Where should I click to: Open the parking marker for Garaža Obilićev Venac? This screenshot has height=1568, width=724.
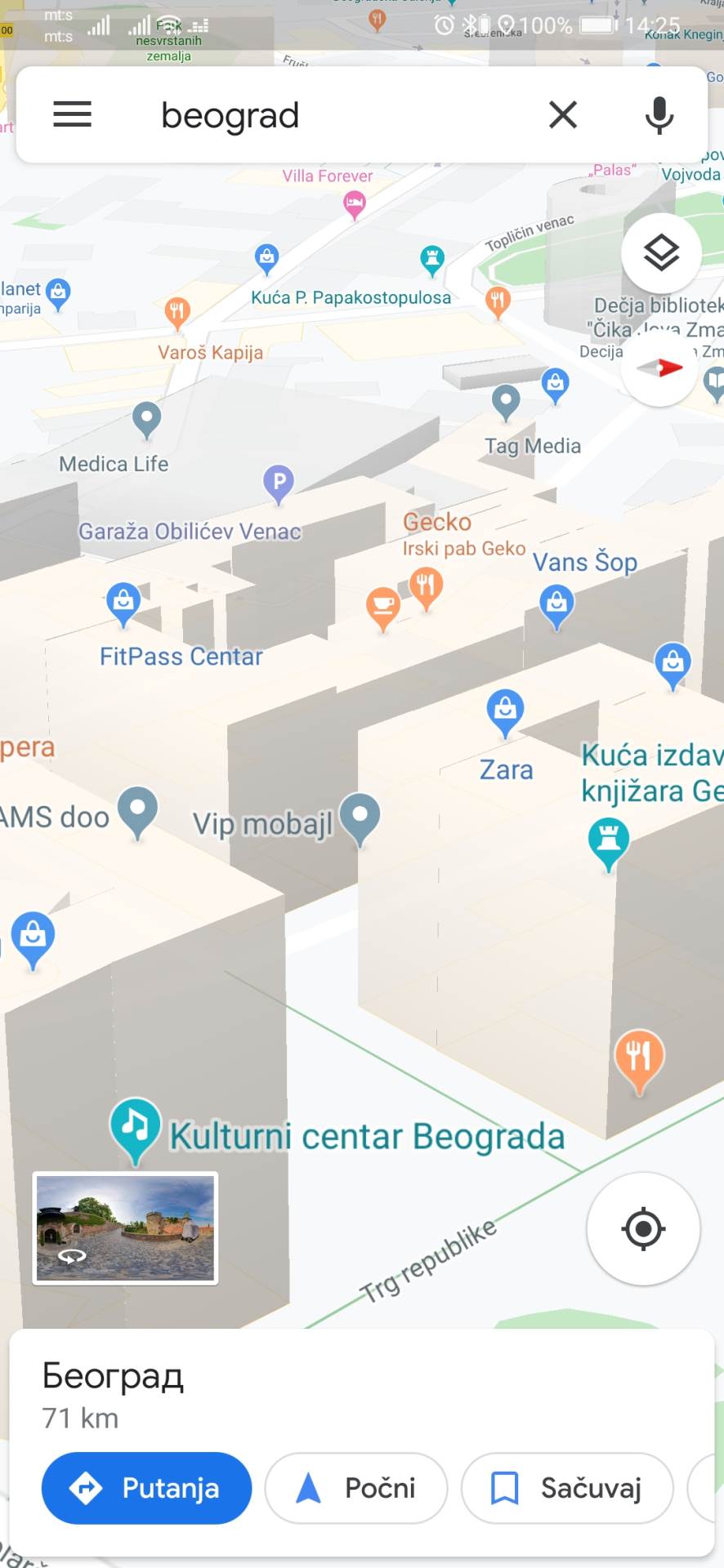pyautogui.click(x=279, y=483)
